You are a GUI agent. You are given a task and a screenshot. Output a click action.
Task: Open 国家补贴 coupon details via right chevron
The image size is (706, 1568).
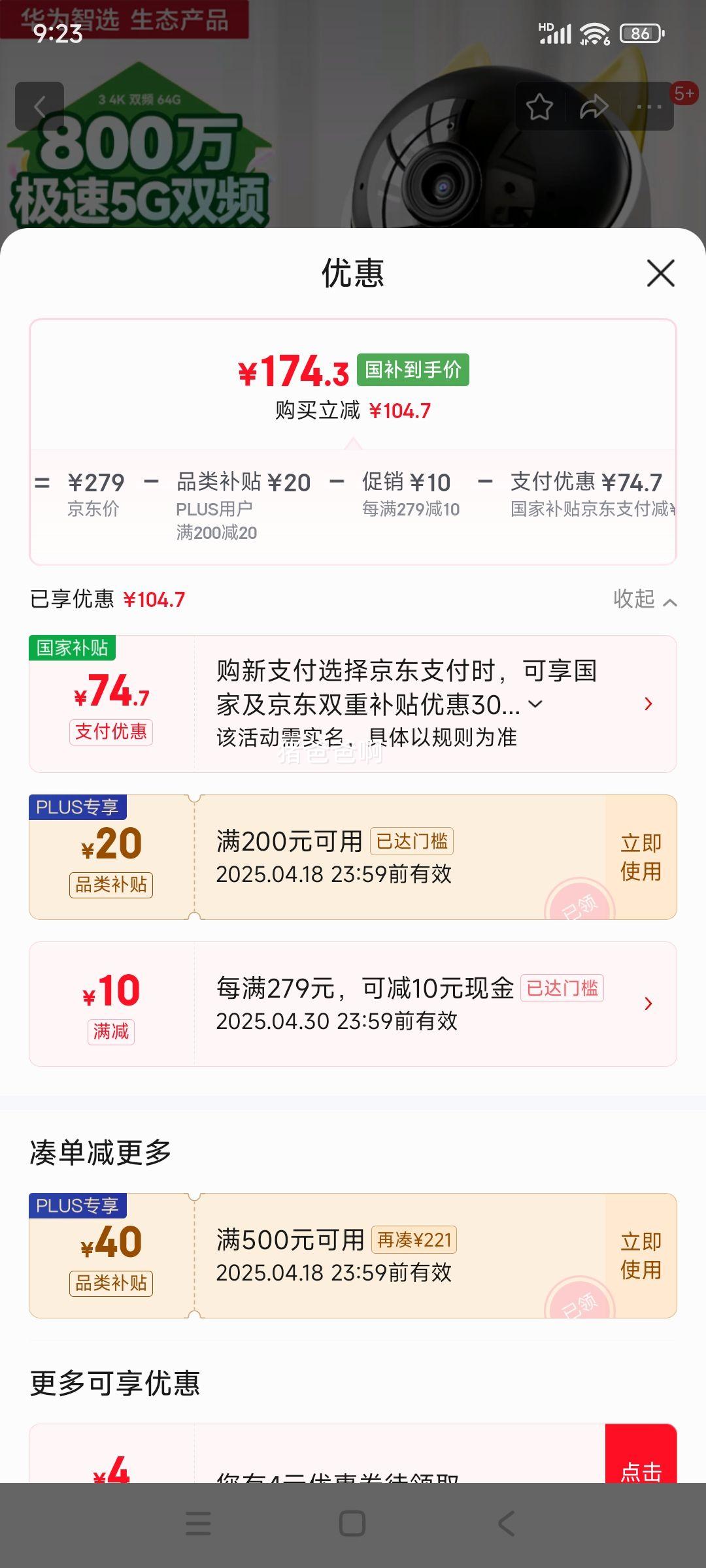click(x=648, y=703)
